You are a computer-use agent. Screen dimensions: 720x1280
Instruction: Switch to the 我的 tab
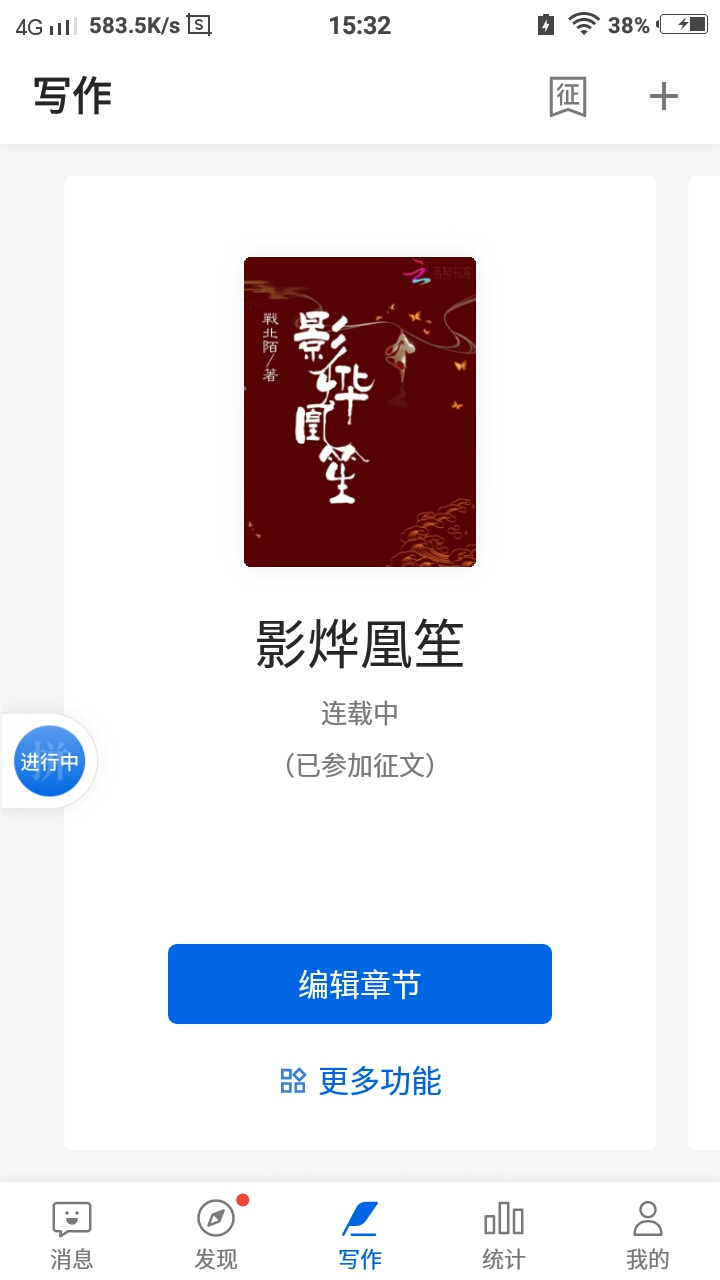(x=648, y=1235)
